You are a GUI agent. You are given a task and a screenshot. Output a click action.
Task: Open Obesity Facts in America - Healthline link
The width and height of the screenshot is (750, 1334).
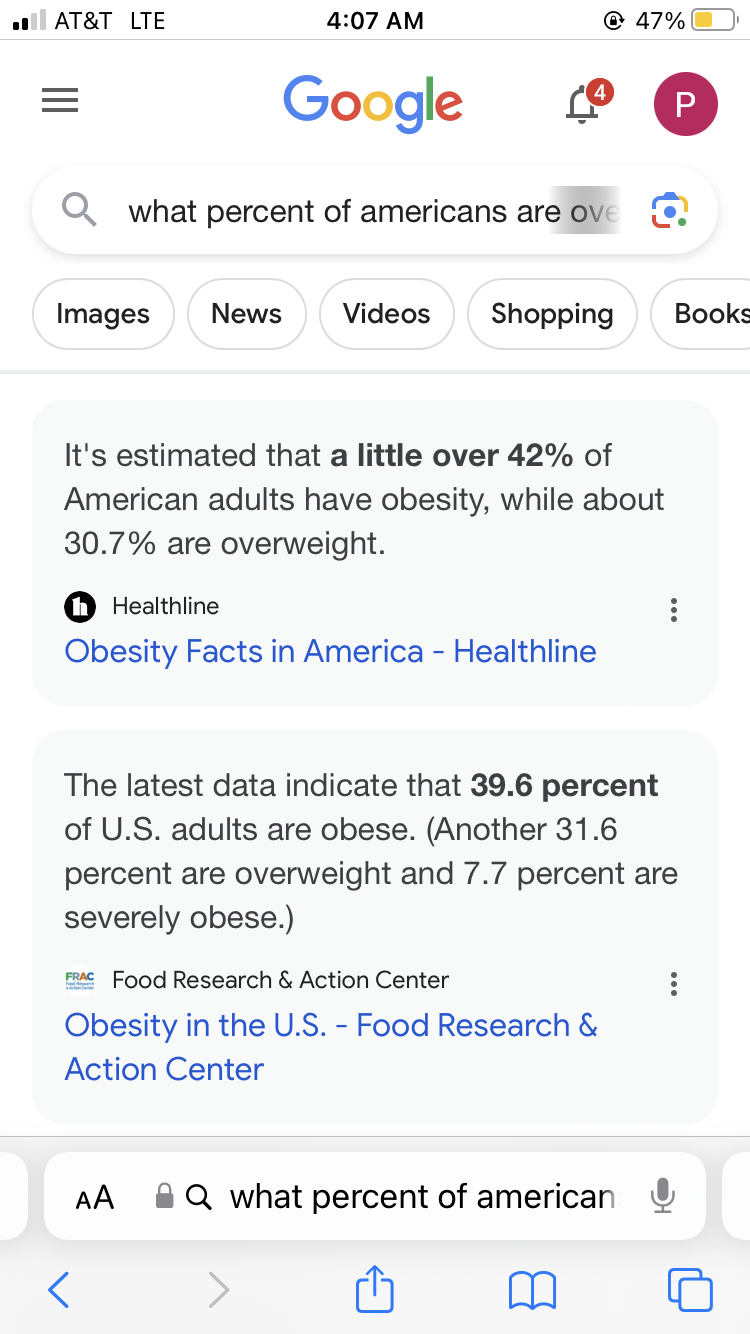click(330, 652)
